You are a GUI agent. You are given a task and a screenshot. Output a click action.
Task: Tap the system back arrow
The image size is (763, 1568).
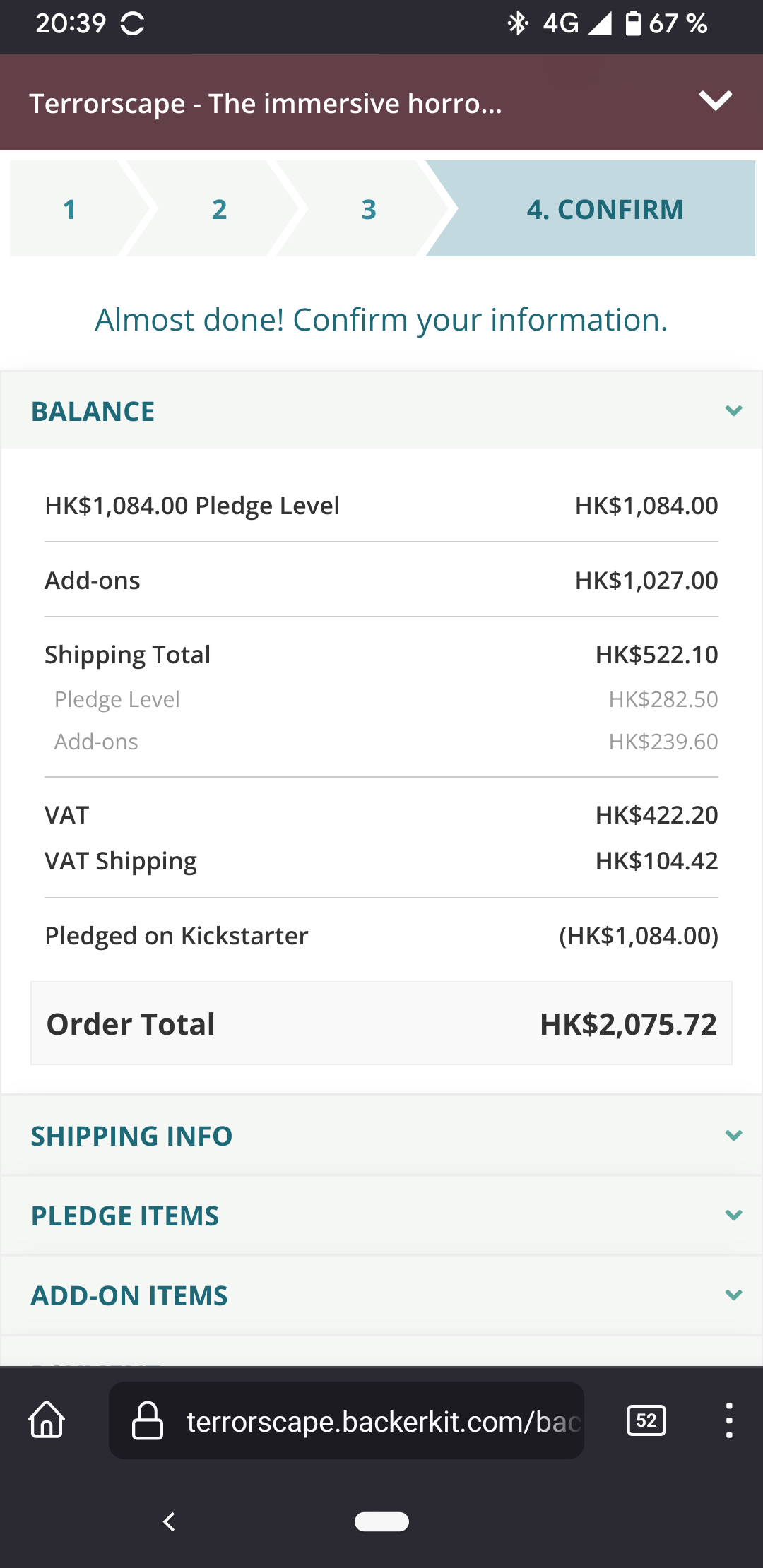[169, 1521]
